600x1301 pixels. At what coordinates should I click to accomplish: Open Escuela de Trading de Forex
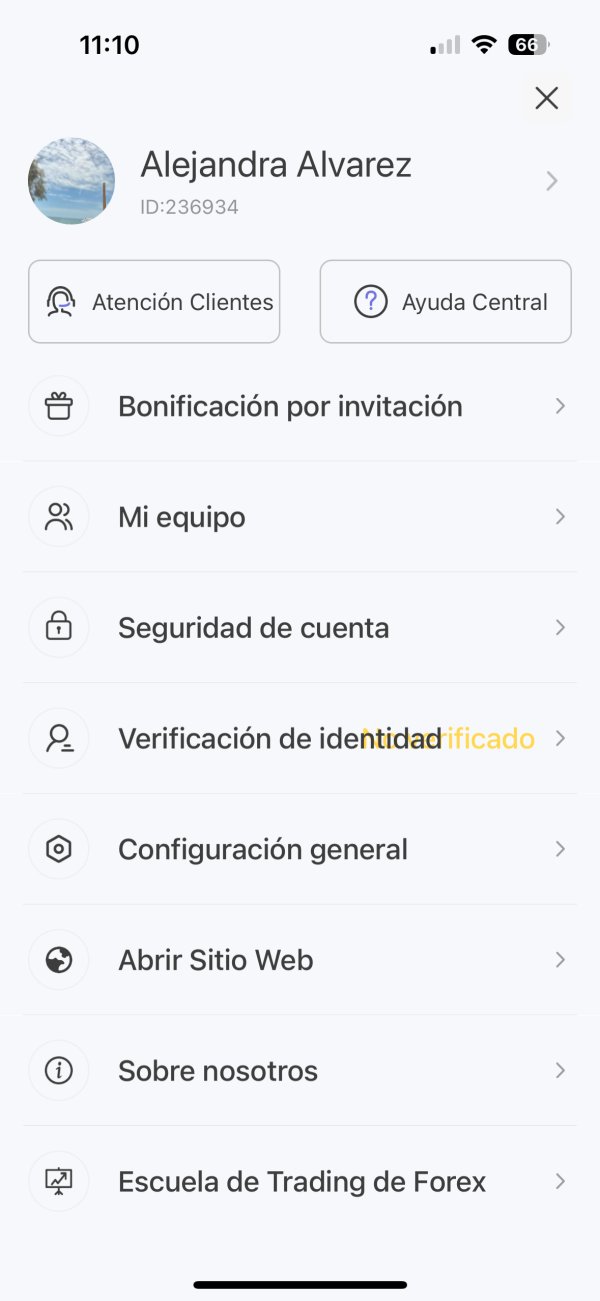[x=300, y=1182]
